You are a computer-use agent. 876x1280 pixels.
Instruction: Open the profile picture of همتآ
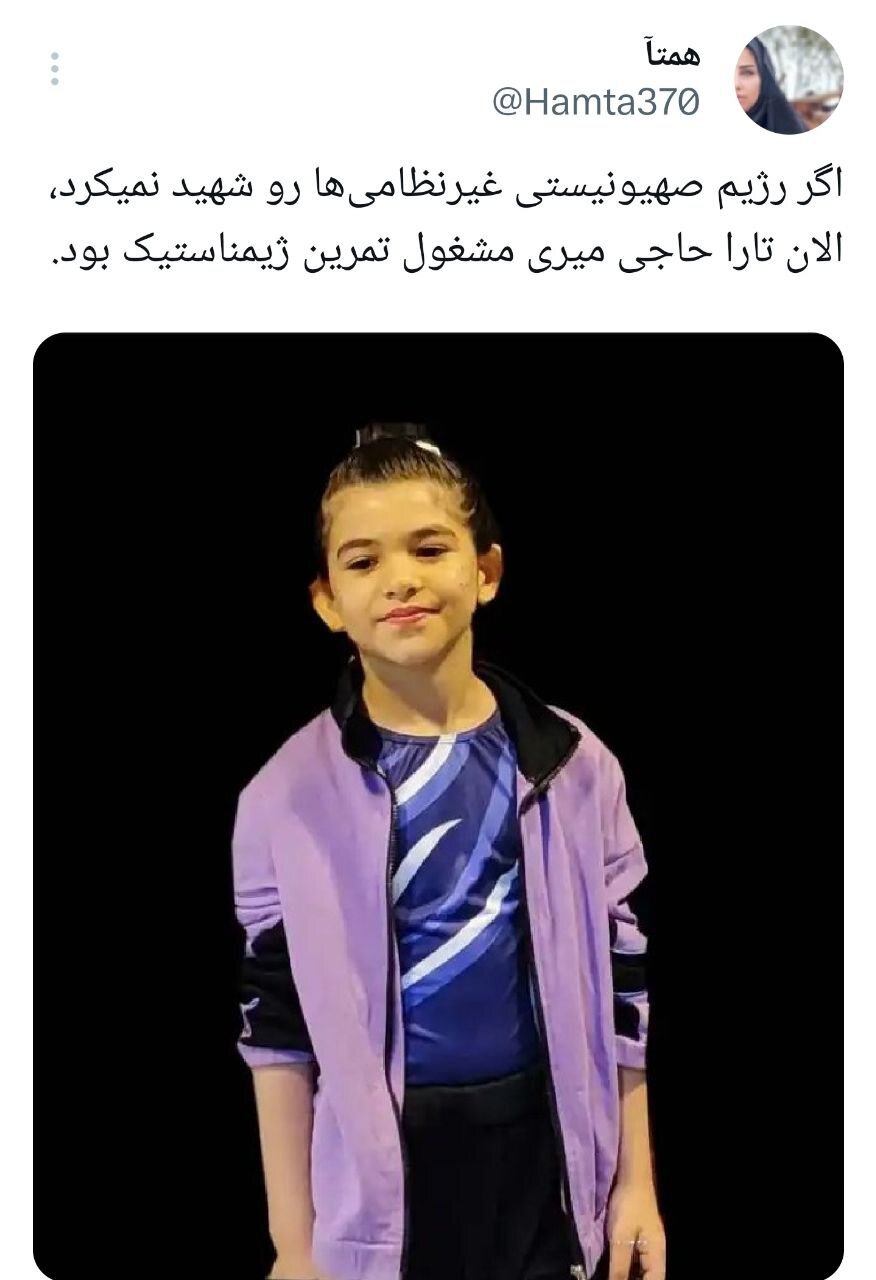coord(789,80)
